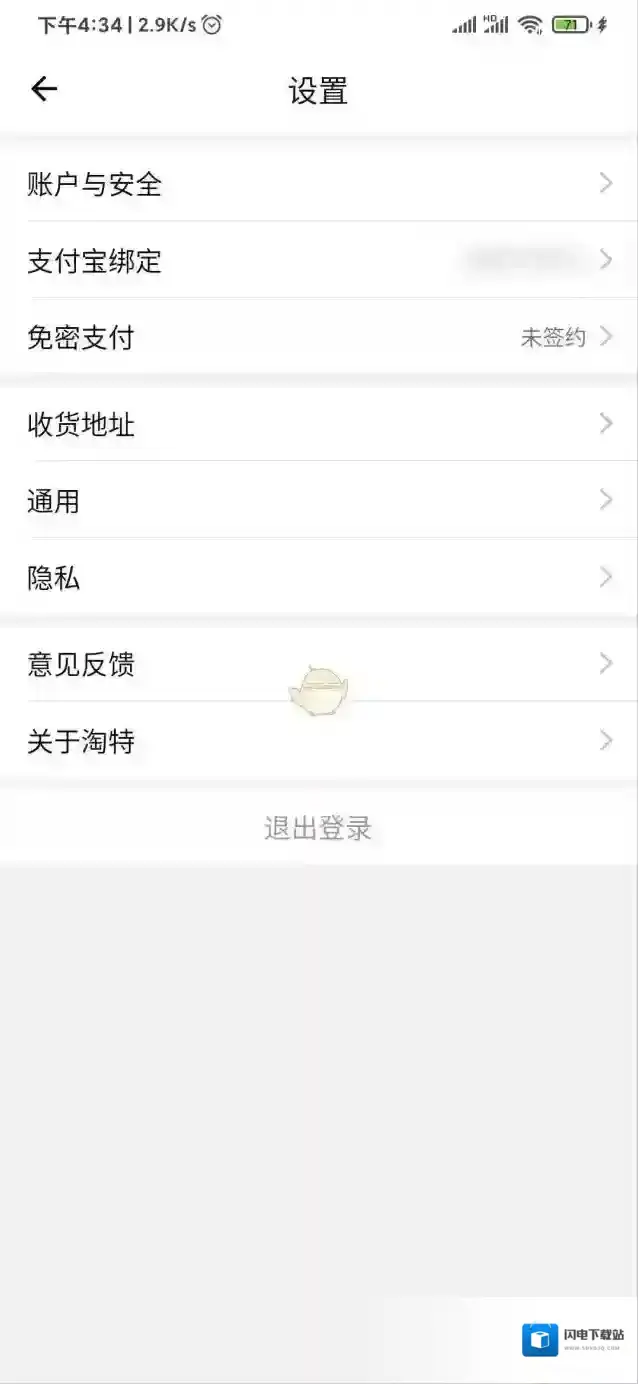Open 关于淘特 page
The width and height of the screenshot is (638, 1384).
coord(318,741)
